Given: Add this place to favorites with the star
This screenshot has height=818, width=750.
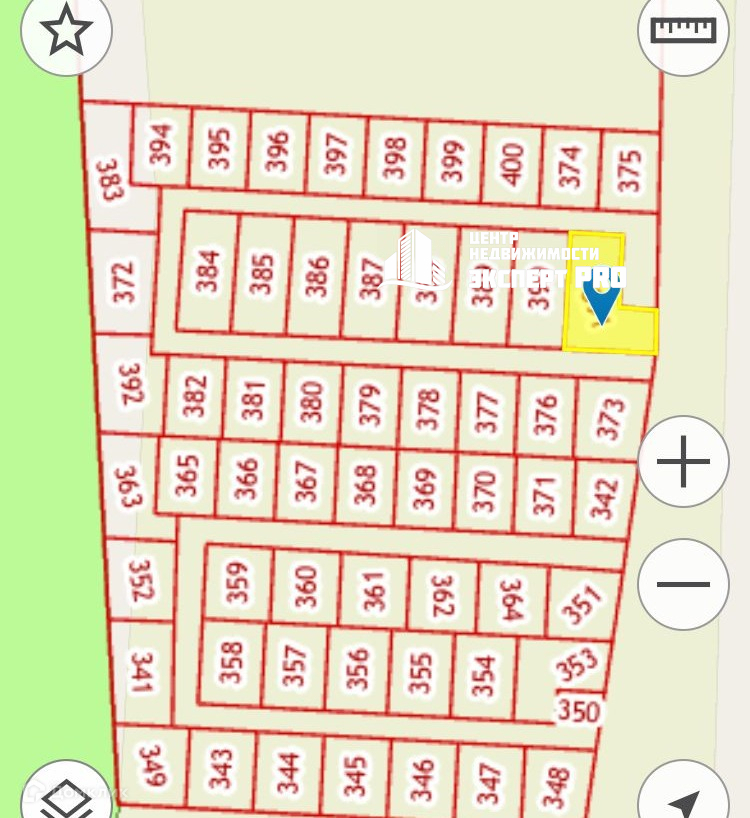Looking at the screenshot, I should tap(66, 31).
